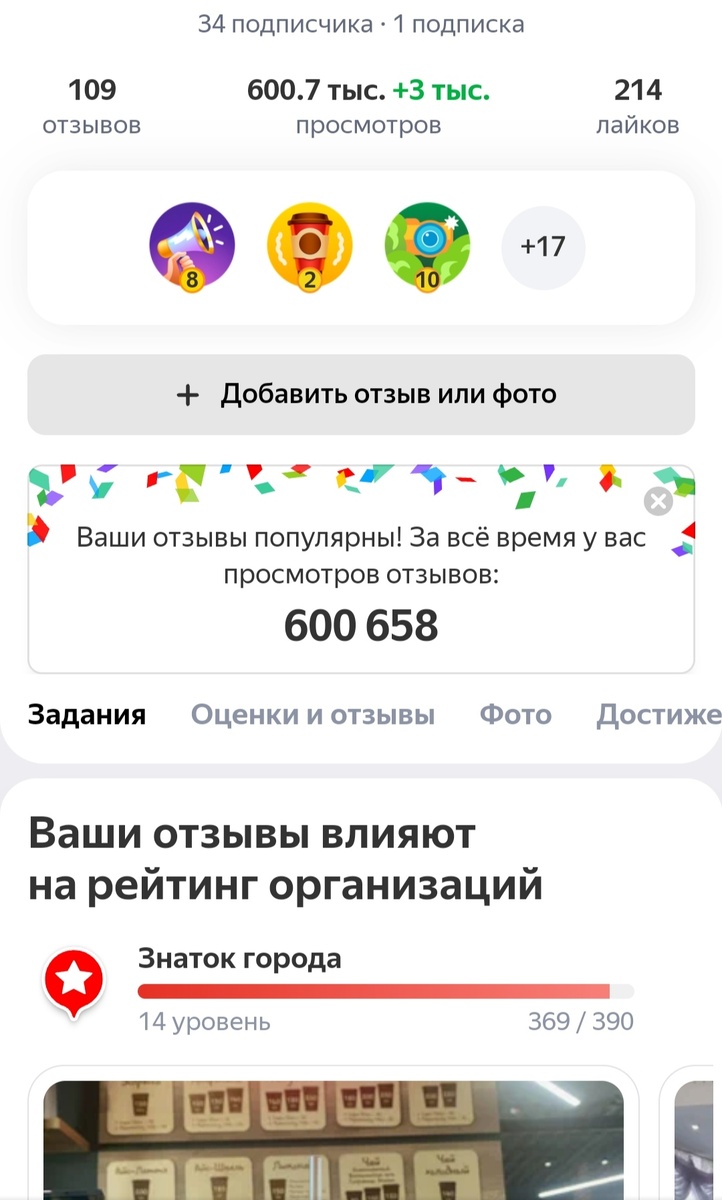Switch to the Фото tab
This screenshot has height=1200, width=722.
(x=515, y=714)
